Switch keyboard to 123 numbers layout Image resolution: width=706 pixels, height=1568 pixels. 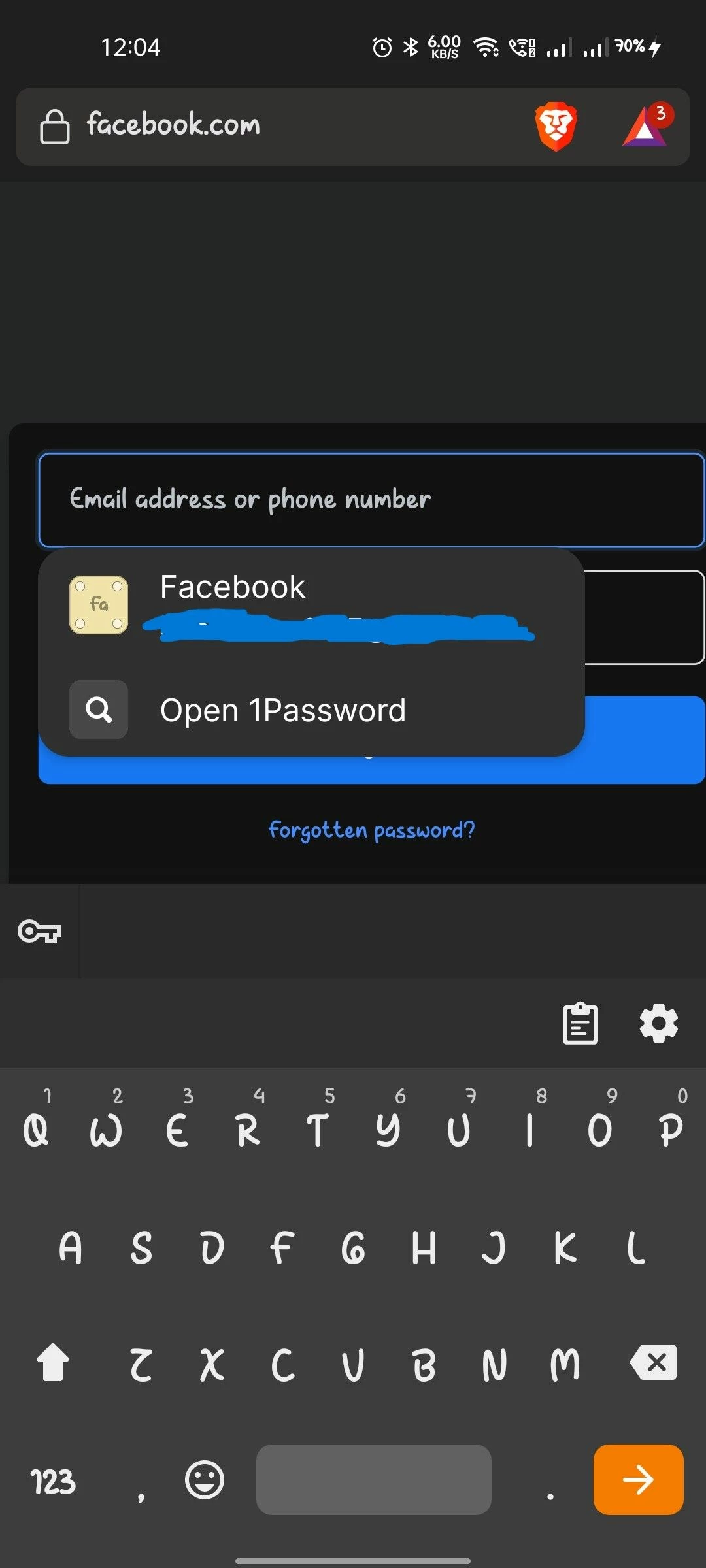coord(53,1481)
